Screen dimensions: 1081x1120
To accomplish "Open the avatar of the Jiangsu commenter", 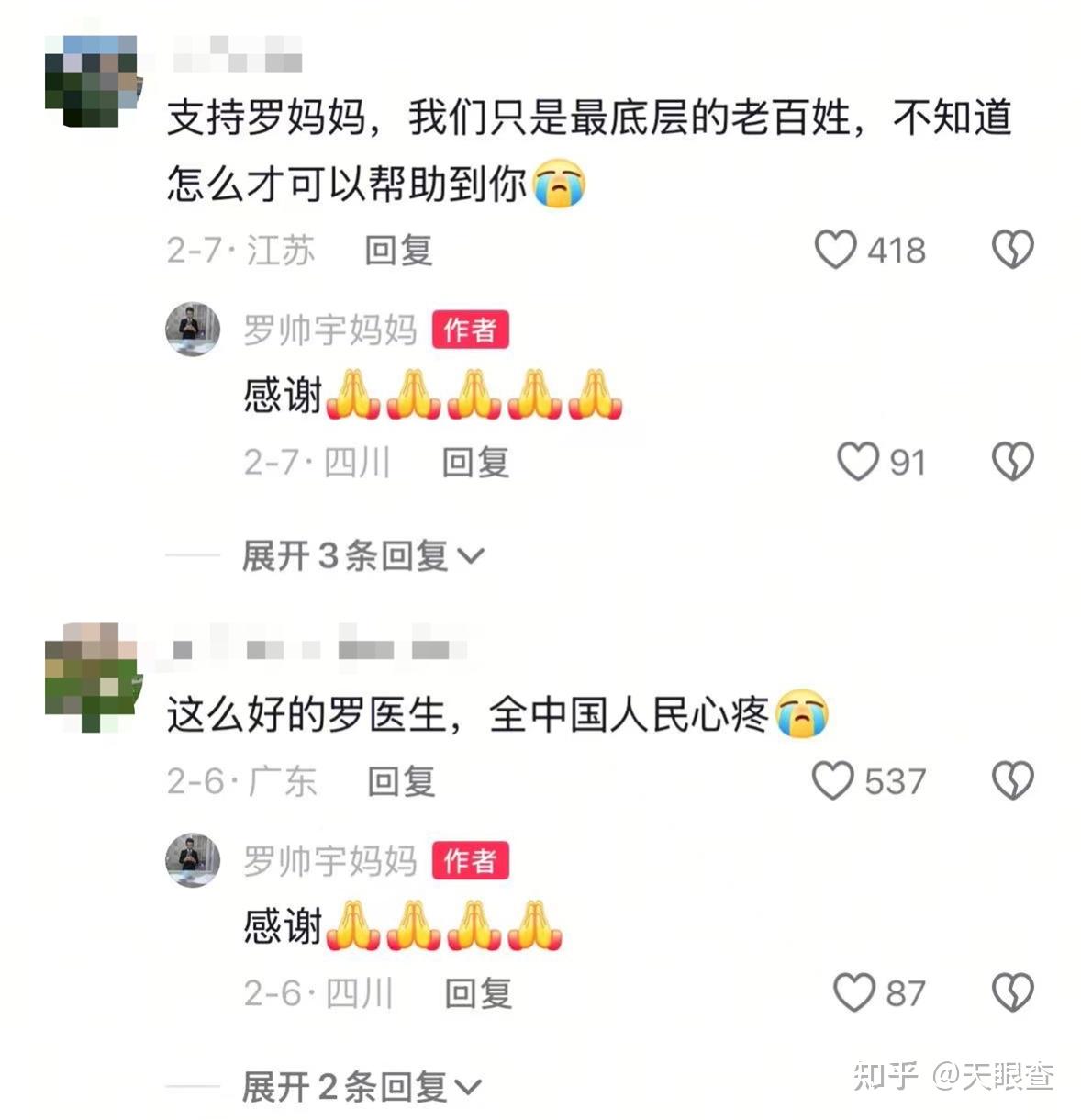I will [x=92, y=81].
